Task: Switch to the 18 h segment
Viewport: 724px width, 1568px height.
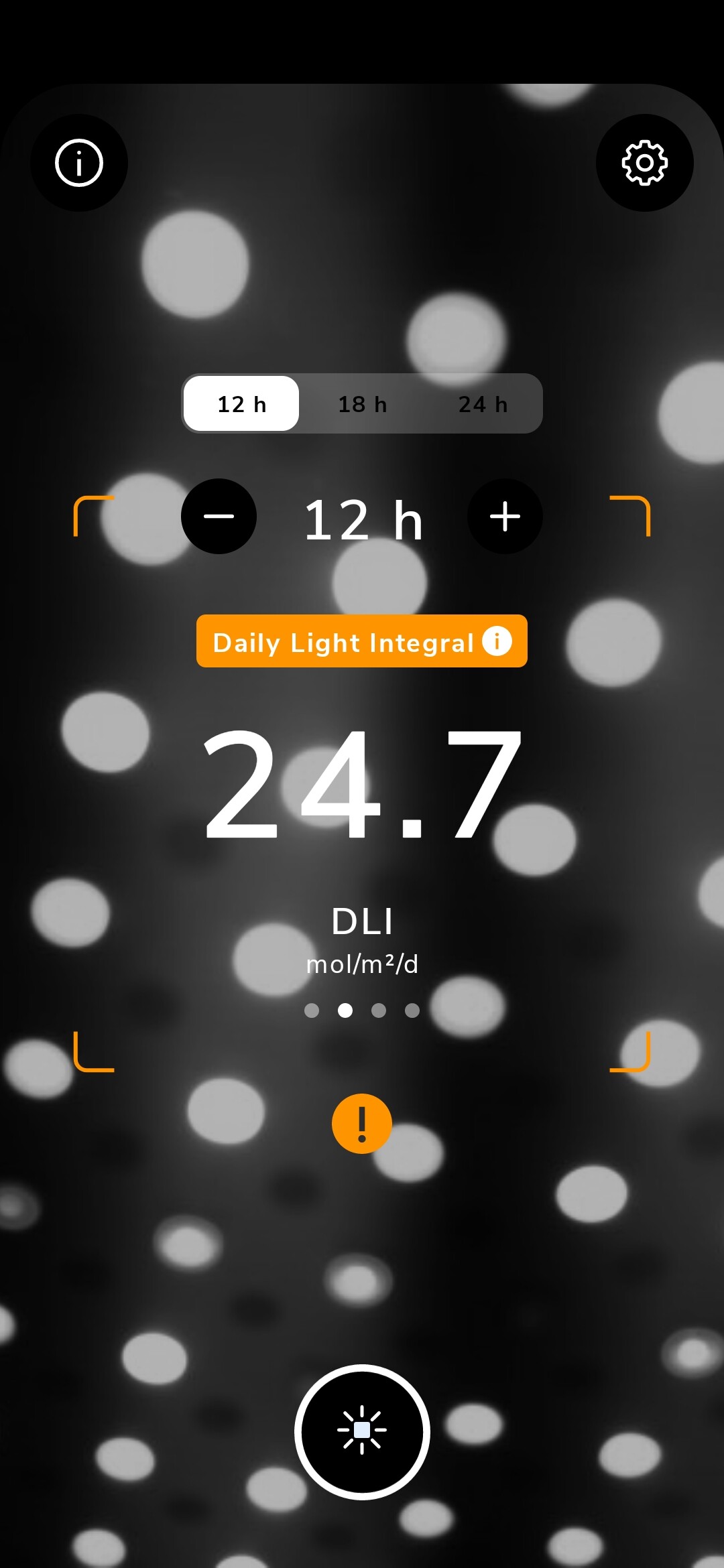Action: point(362,403)
